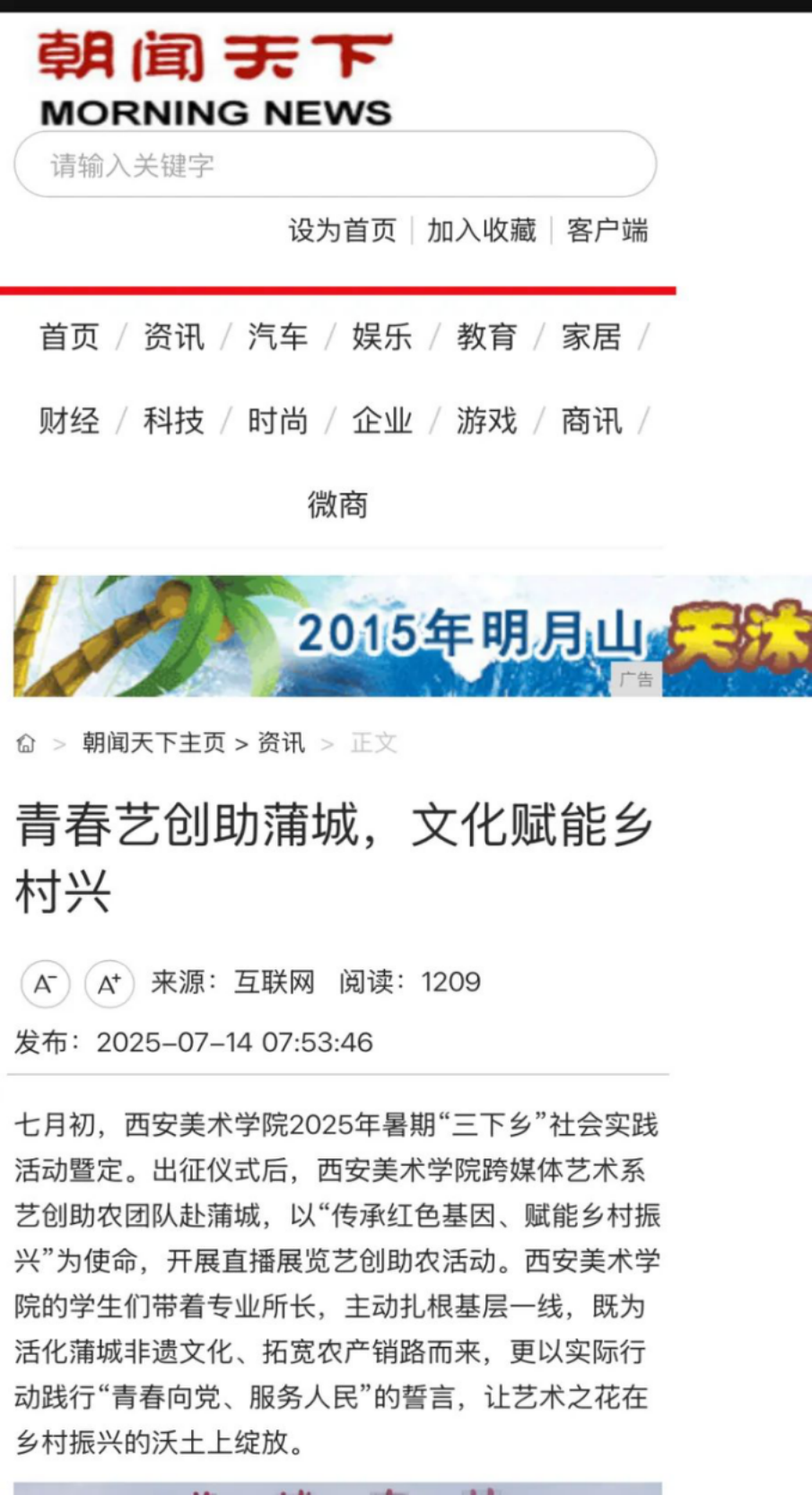Screen dimensions: 812x1495
Task: Open the 游戏 category
Action: (x=486, y=420)
